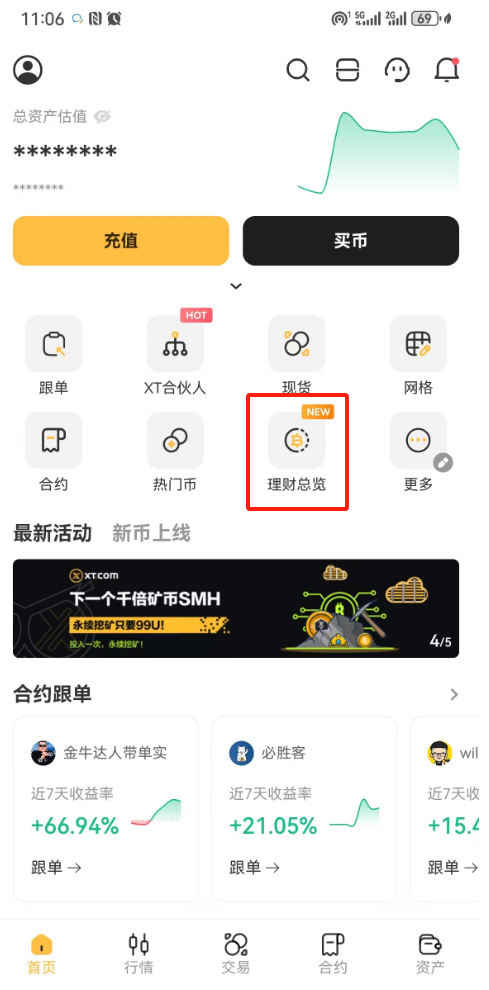Open the scan icon in top bar

[x=347, y=69]
